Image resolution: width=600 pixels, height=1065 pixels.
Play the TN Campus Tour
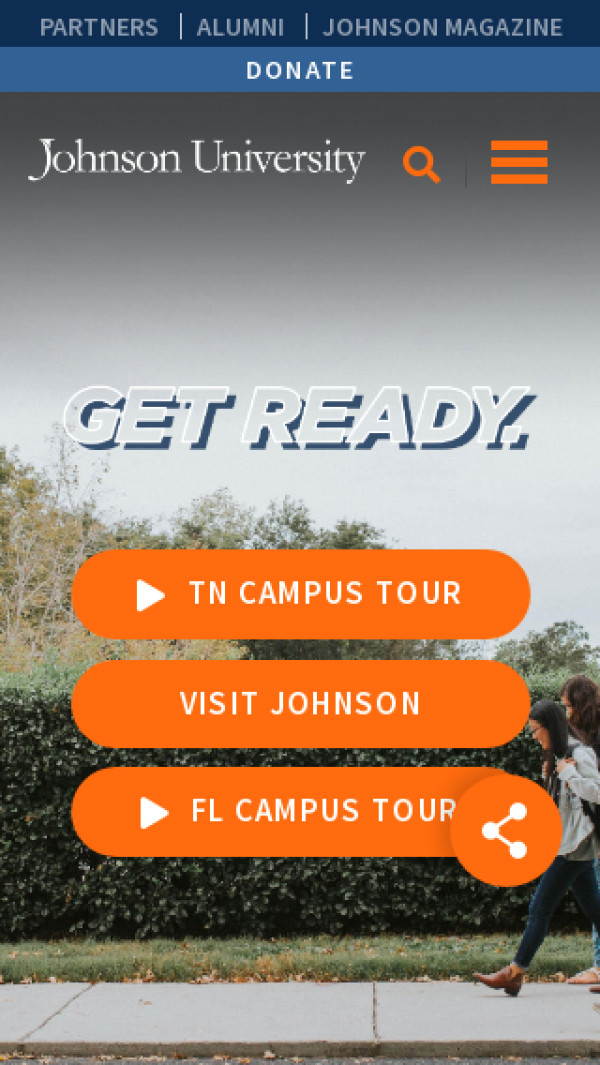[x=300, y=594]
